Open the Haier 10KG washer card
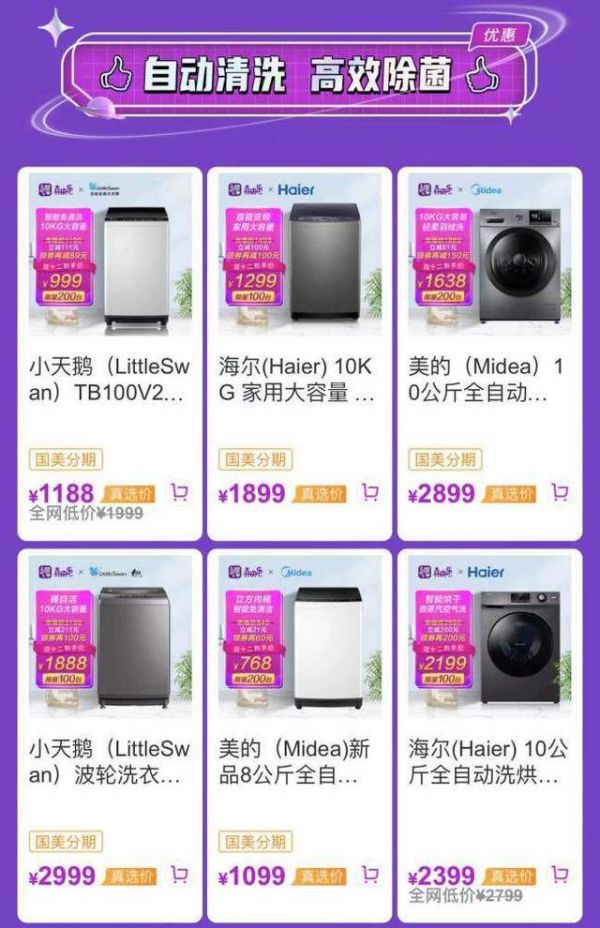600x928 pixels. coord(298,300)
